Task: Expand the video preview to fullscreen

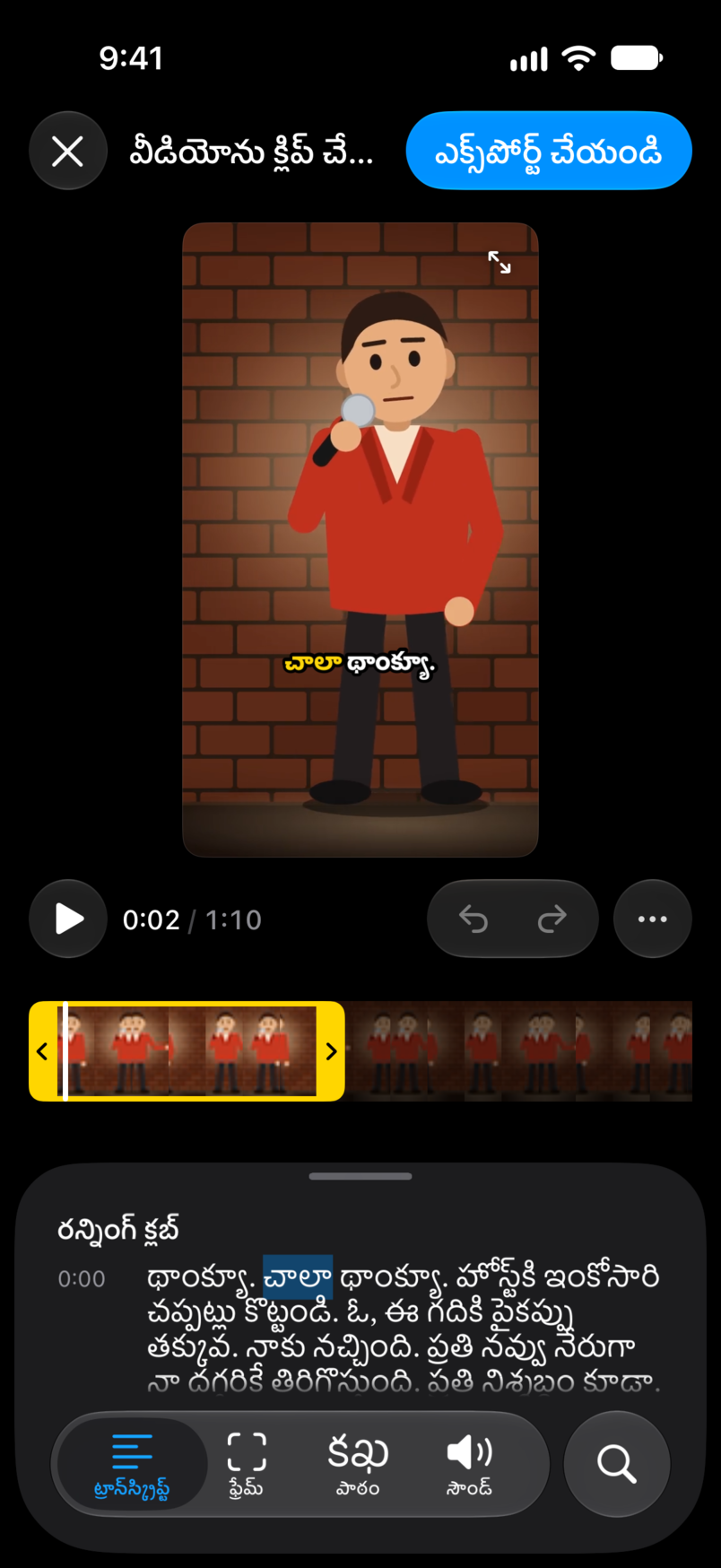Action: (499, 262)
